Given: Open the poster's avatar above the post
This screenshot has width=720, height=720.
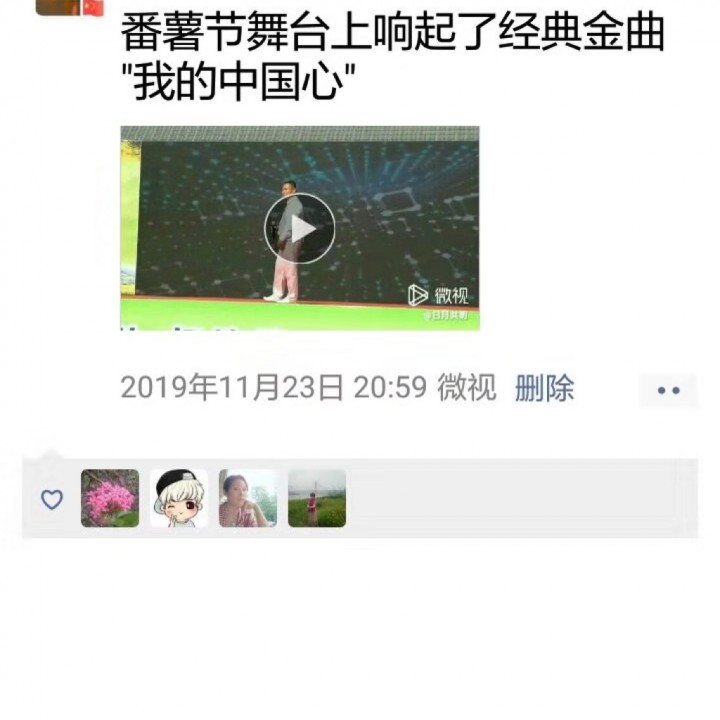Looking at the screenshot, I should (70, 6).
